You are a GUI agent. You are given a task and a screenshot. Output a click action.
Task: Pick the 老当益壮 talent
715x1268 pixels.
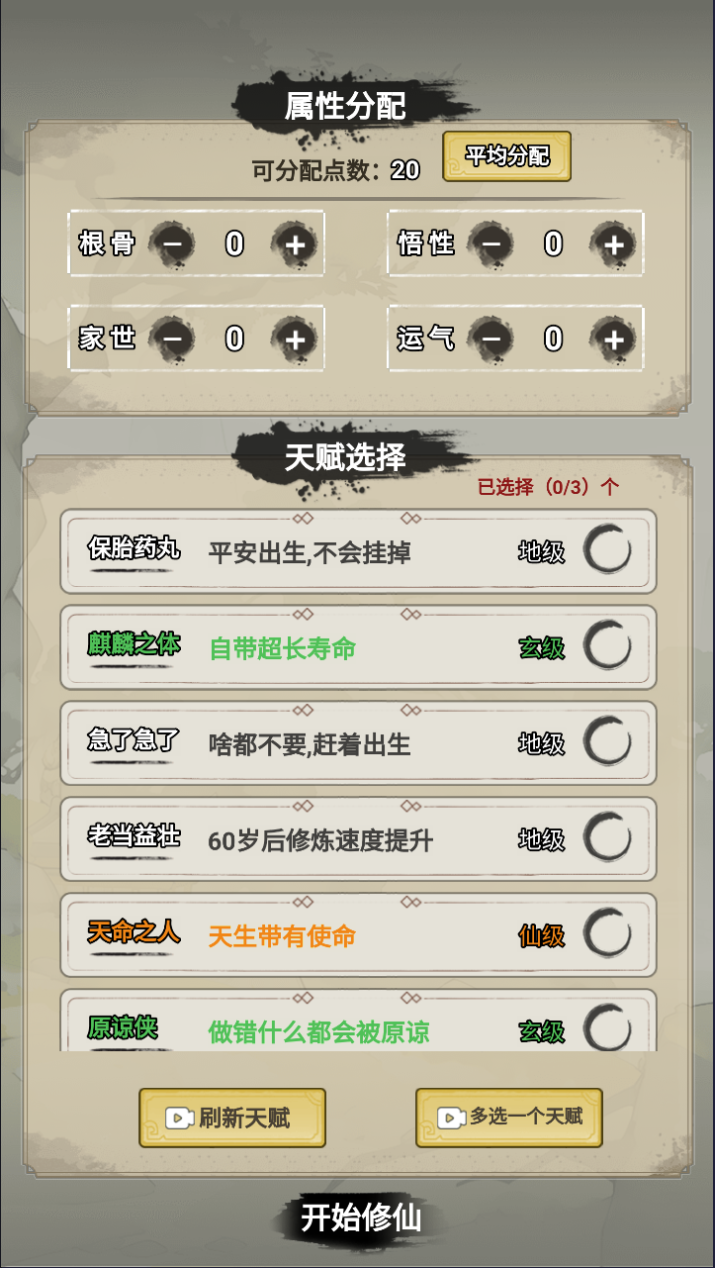tap(607, 839)
